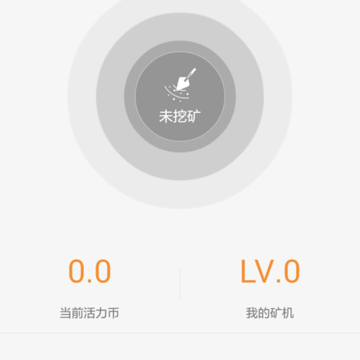The image size is (360, 360).
Task: Tap the 未挖矿 mining button
Action: [180, 96]
